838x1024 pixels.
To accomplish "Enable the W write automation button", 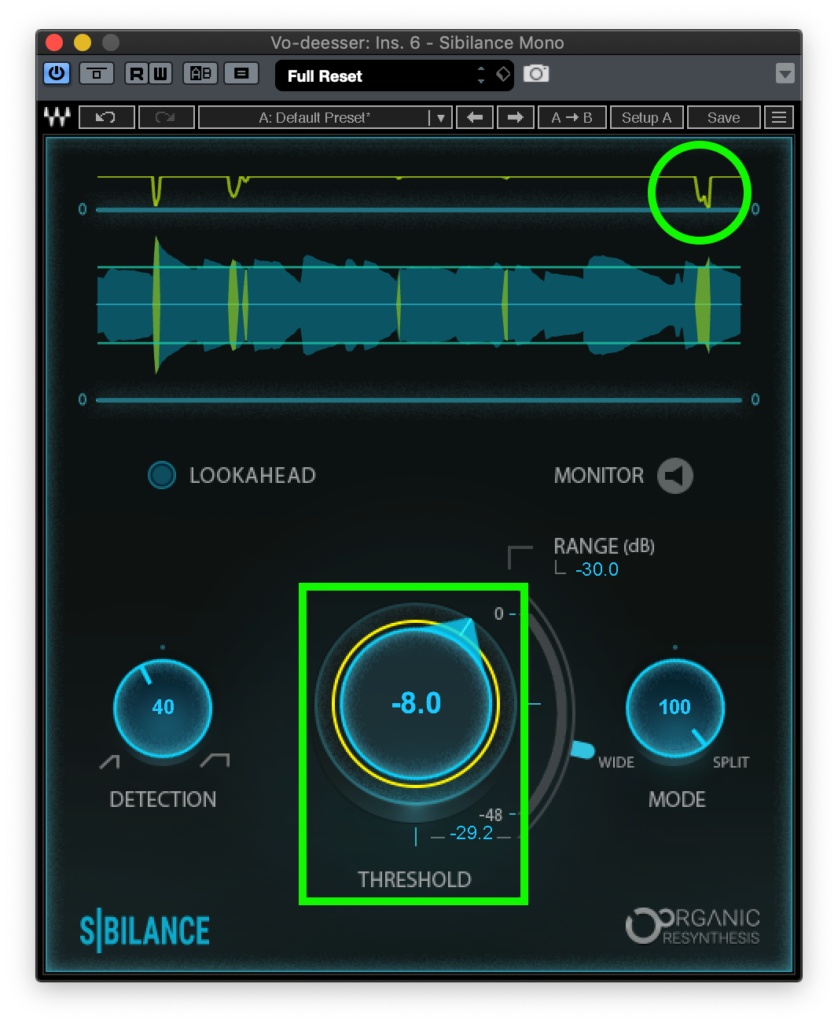I will (161, 74).
